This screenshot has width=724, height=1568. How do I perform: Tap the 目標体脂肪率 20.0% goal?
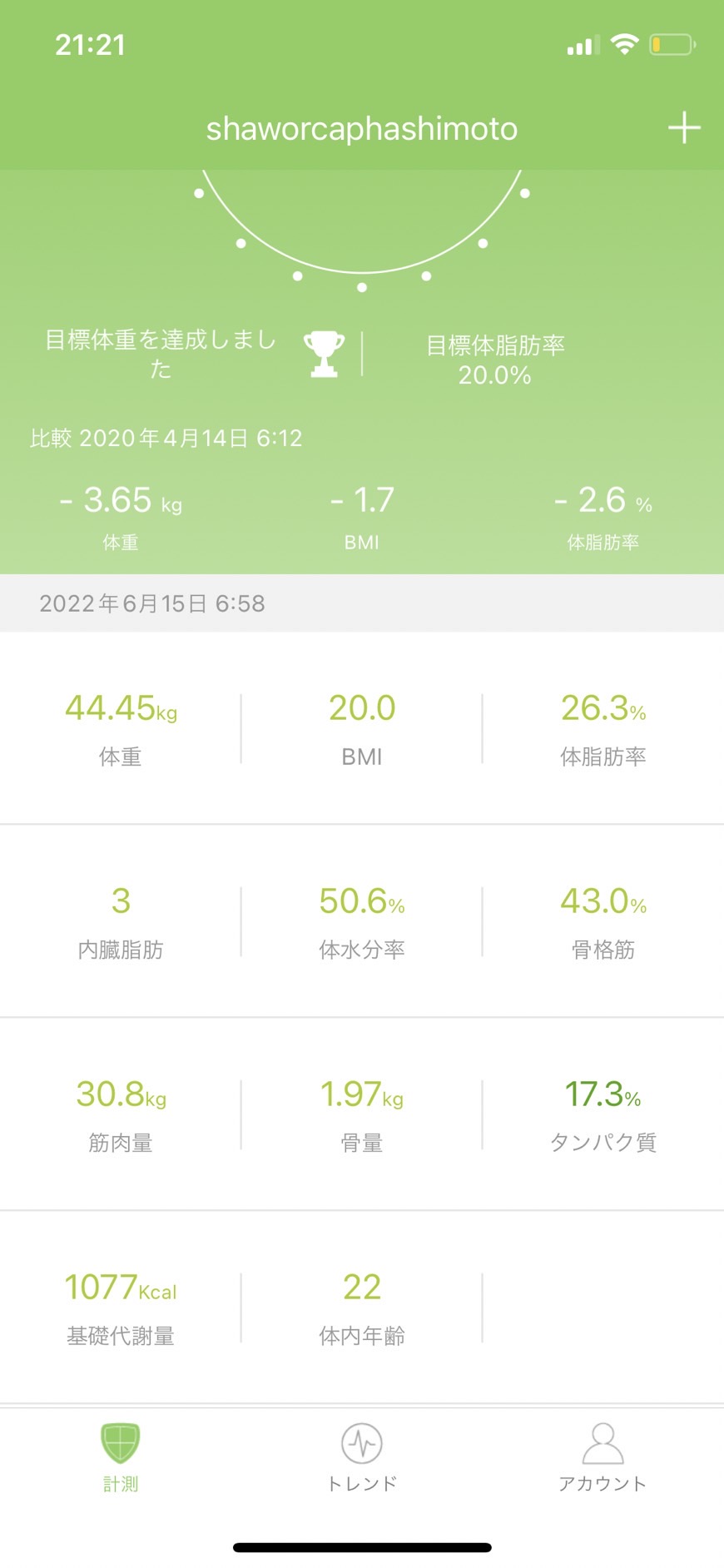click(x=495, y=360)
